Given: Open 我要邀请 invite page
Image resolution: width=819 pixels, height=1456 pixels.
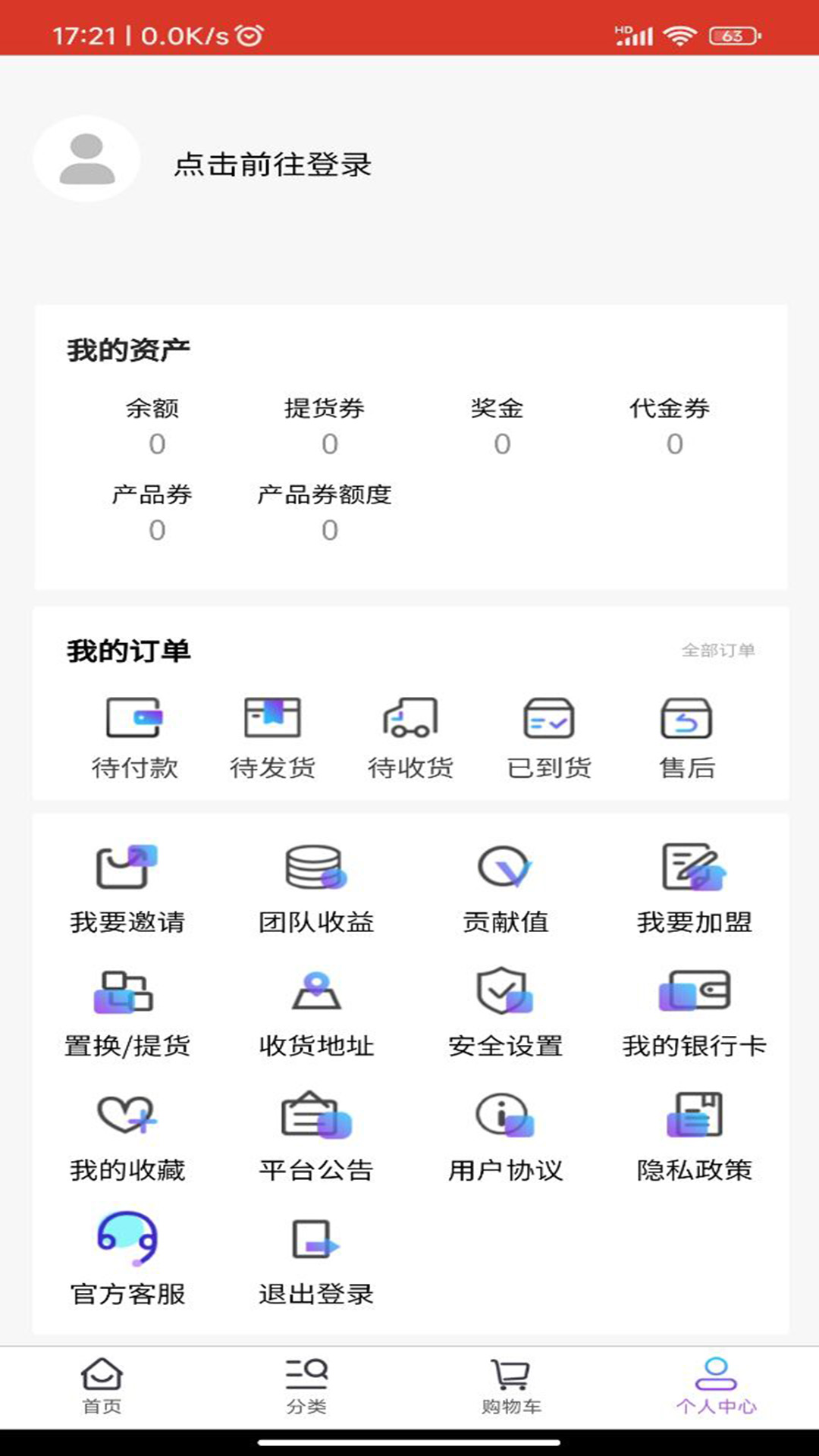Looking at the screenshot, I should 127,890.
